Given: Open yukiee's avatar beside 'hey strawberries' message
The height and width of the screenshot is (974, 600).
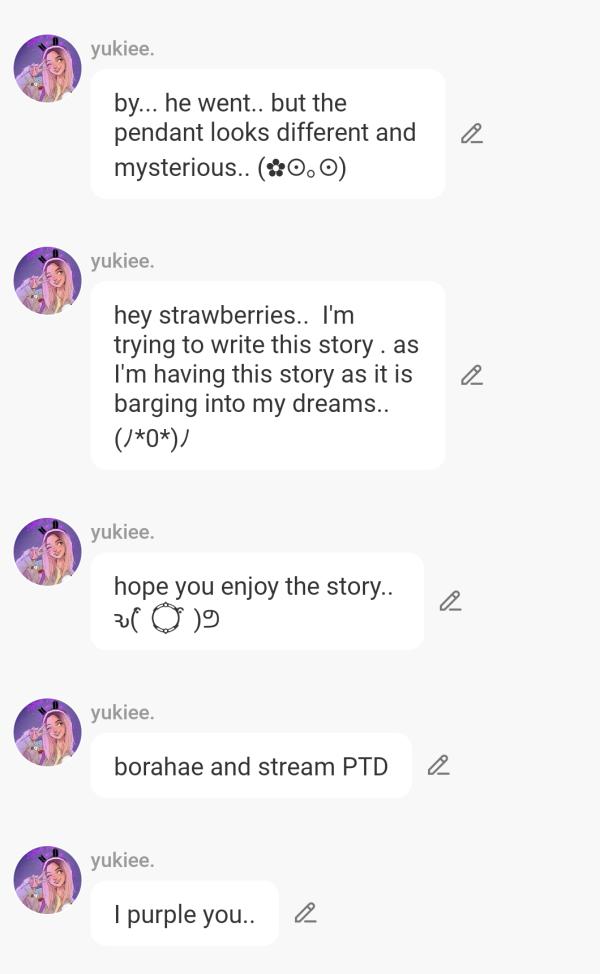Looking at the screenshot, I should point(47,281).
